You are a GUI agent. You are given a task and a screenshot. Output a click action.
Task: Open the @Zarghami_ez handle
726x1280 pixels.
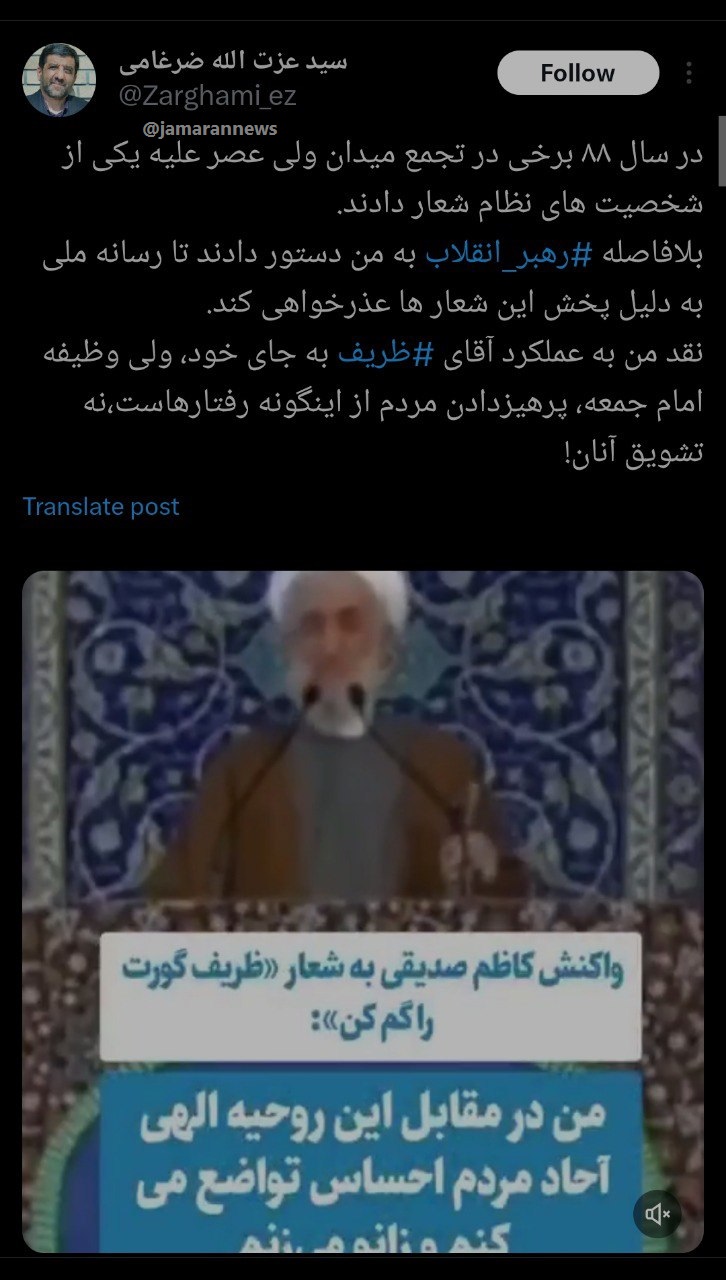click(x=208, y=96)
